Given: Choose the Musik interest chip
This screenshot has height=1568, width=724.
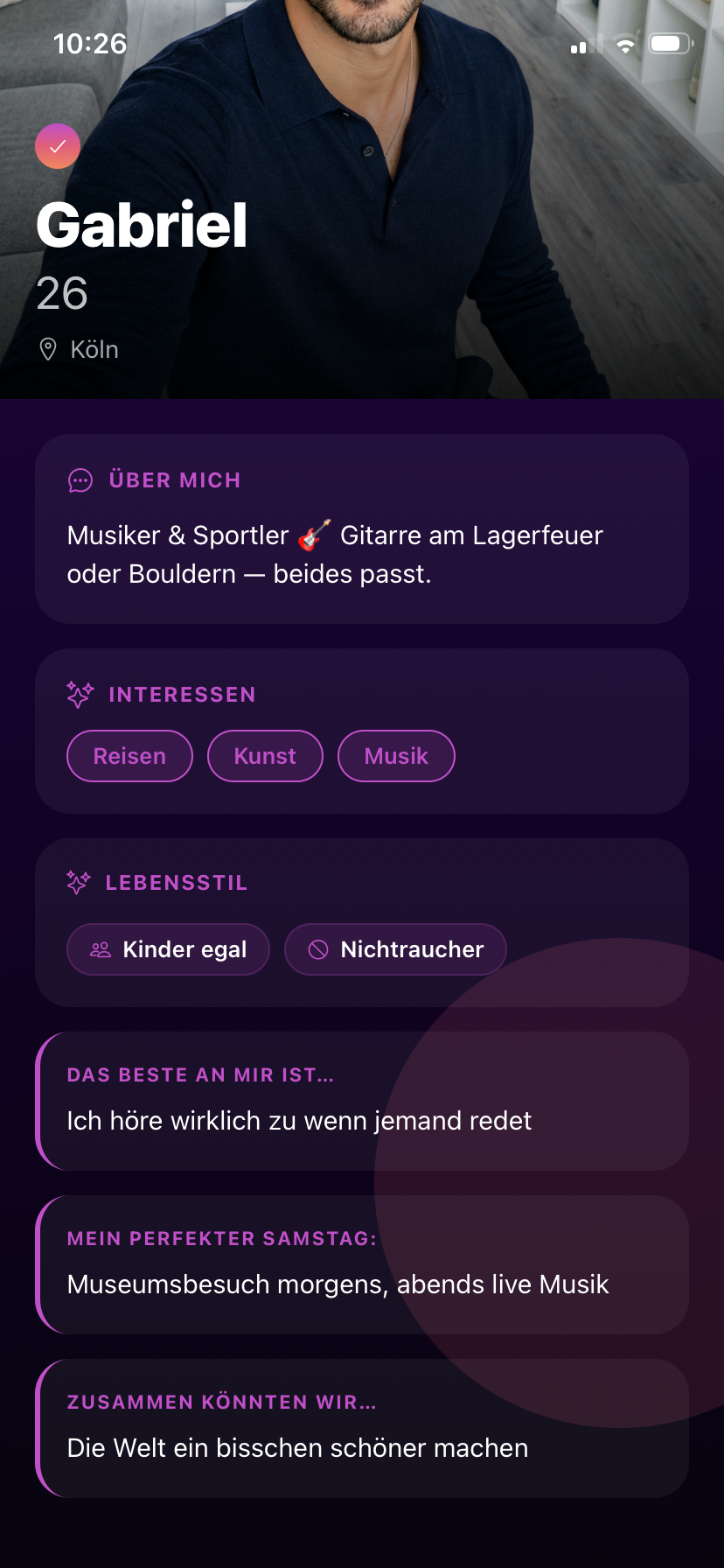Looking at the screenshot, I should (x=396, y=756).
